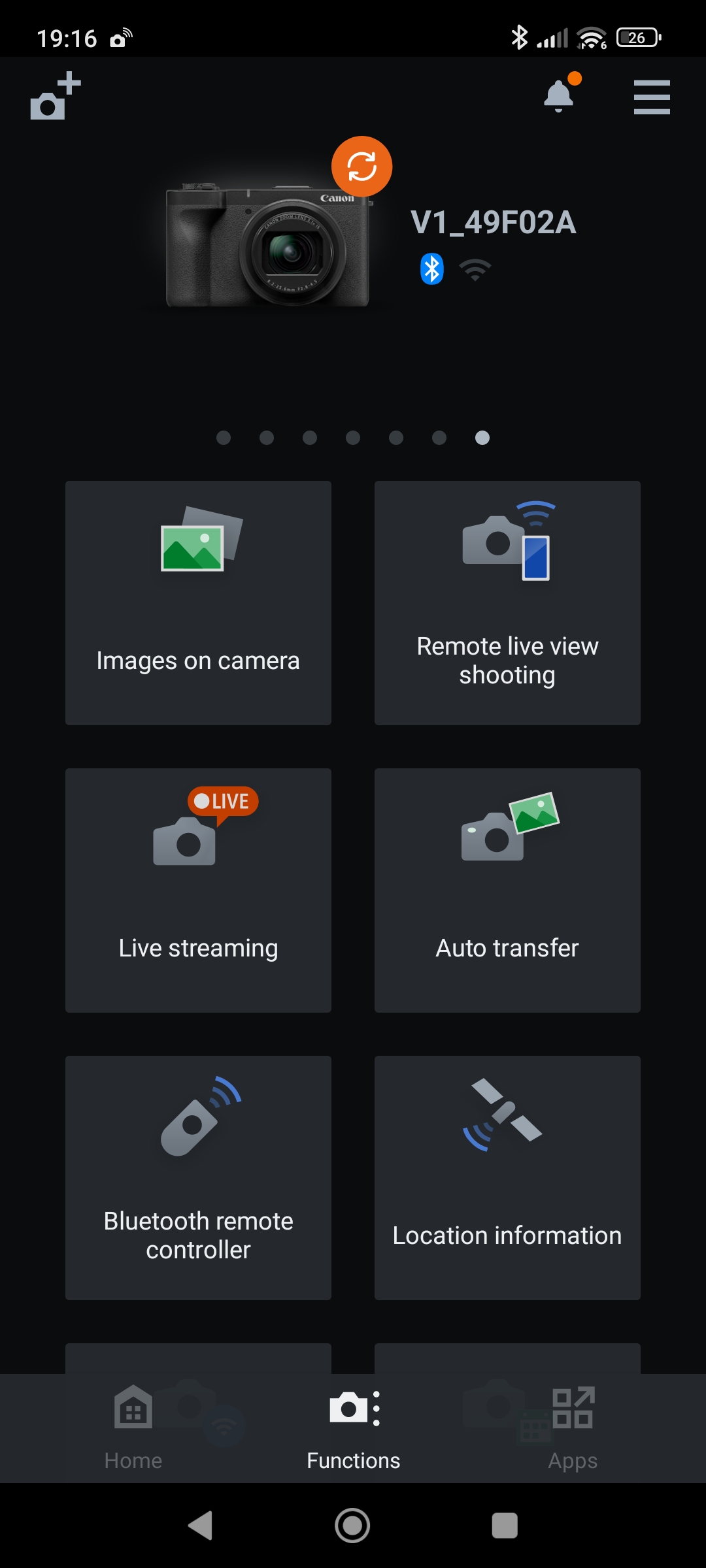Open Location information
This screenshot has width=706, height=1568.
(507, 1177)
